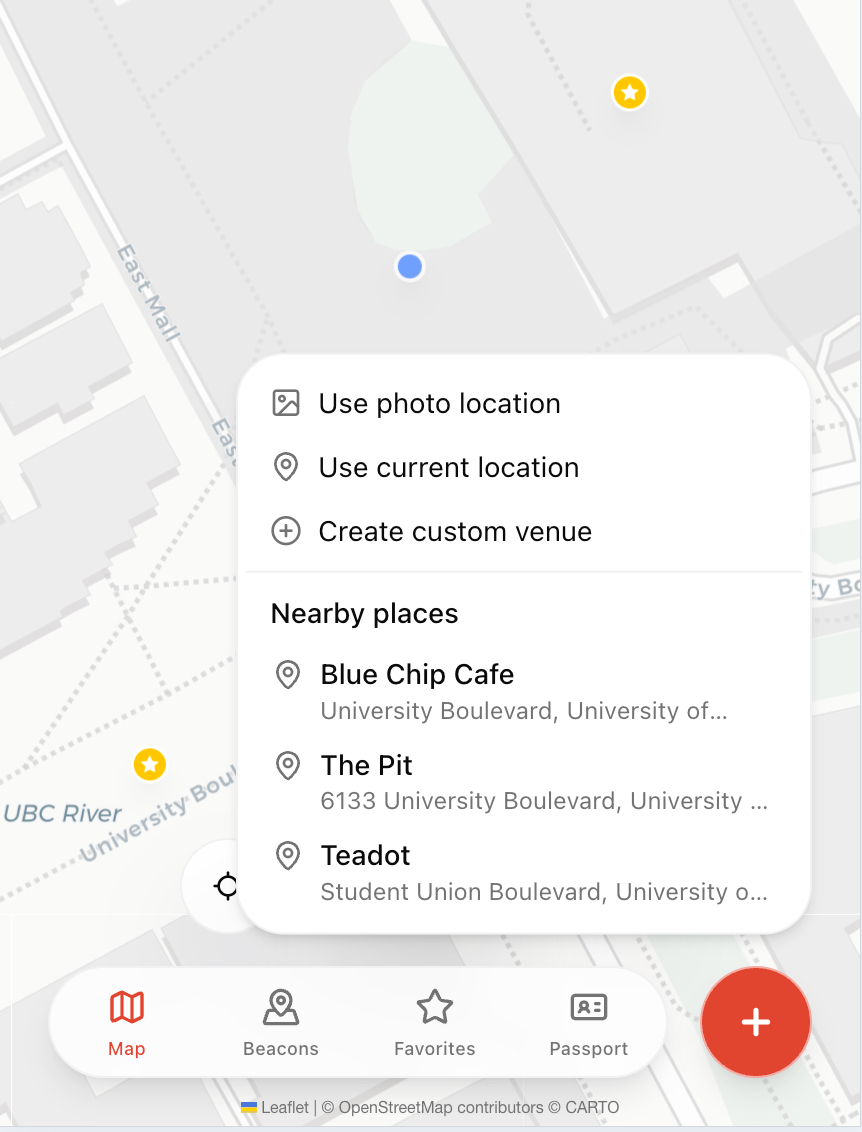Open the Map tab
The width and height of the screenshot is (862, 1132).
[127, 1022]
